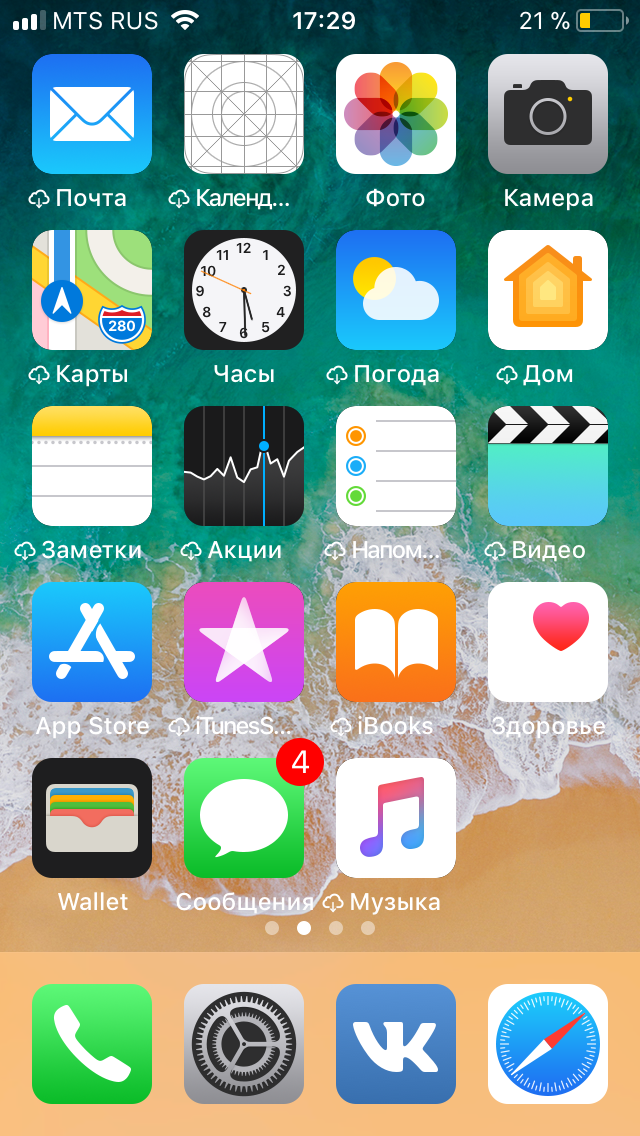Launch the Акции stocks app
The height and width of the screenshot is (1136, 640).
(244, 466)
